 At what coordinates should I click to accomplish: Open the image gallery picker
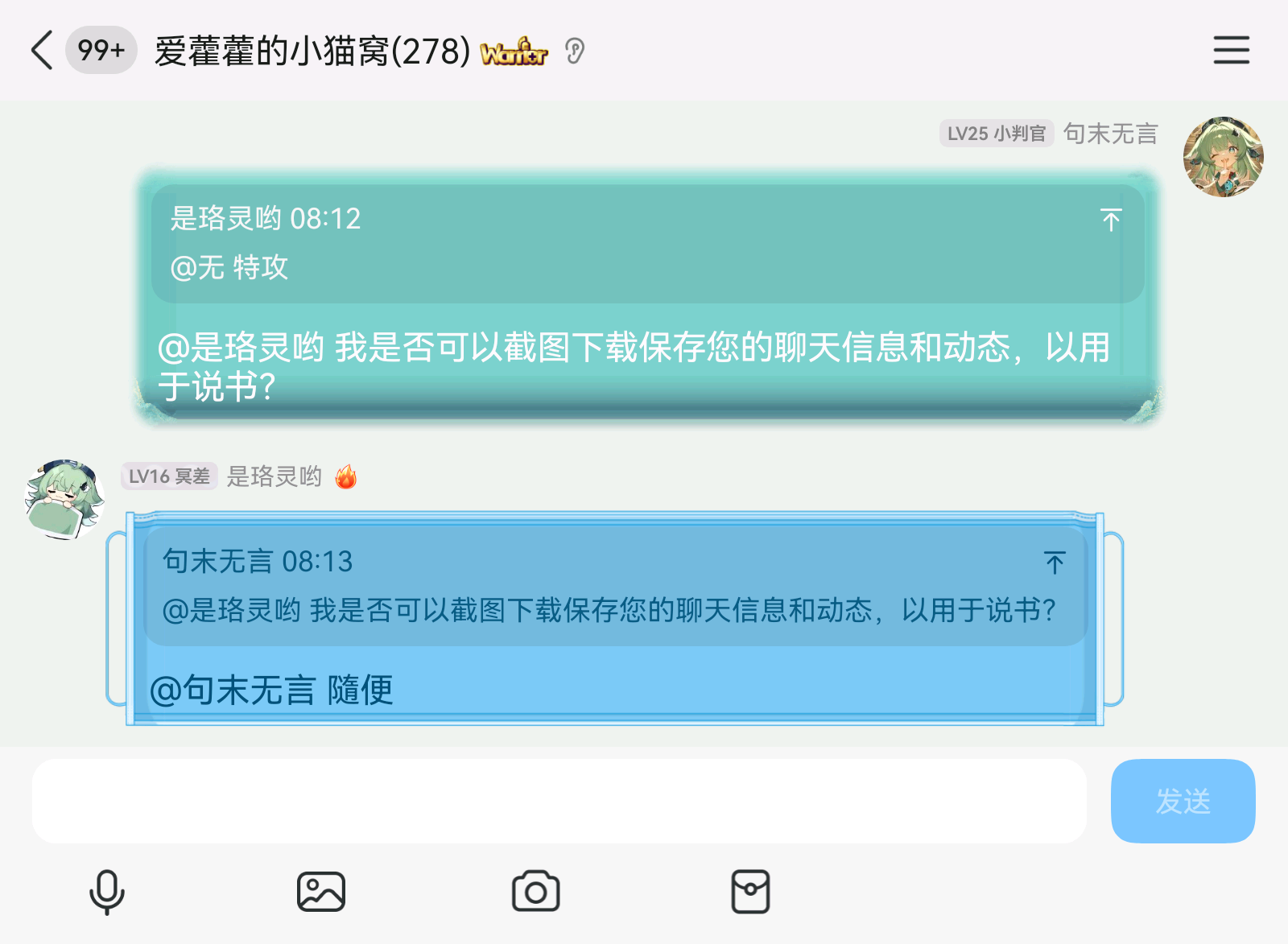(321, 892)
